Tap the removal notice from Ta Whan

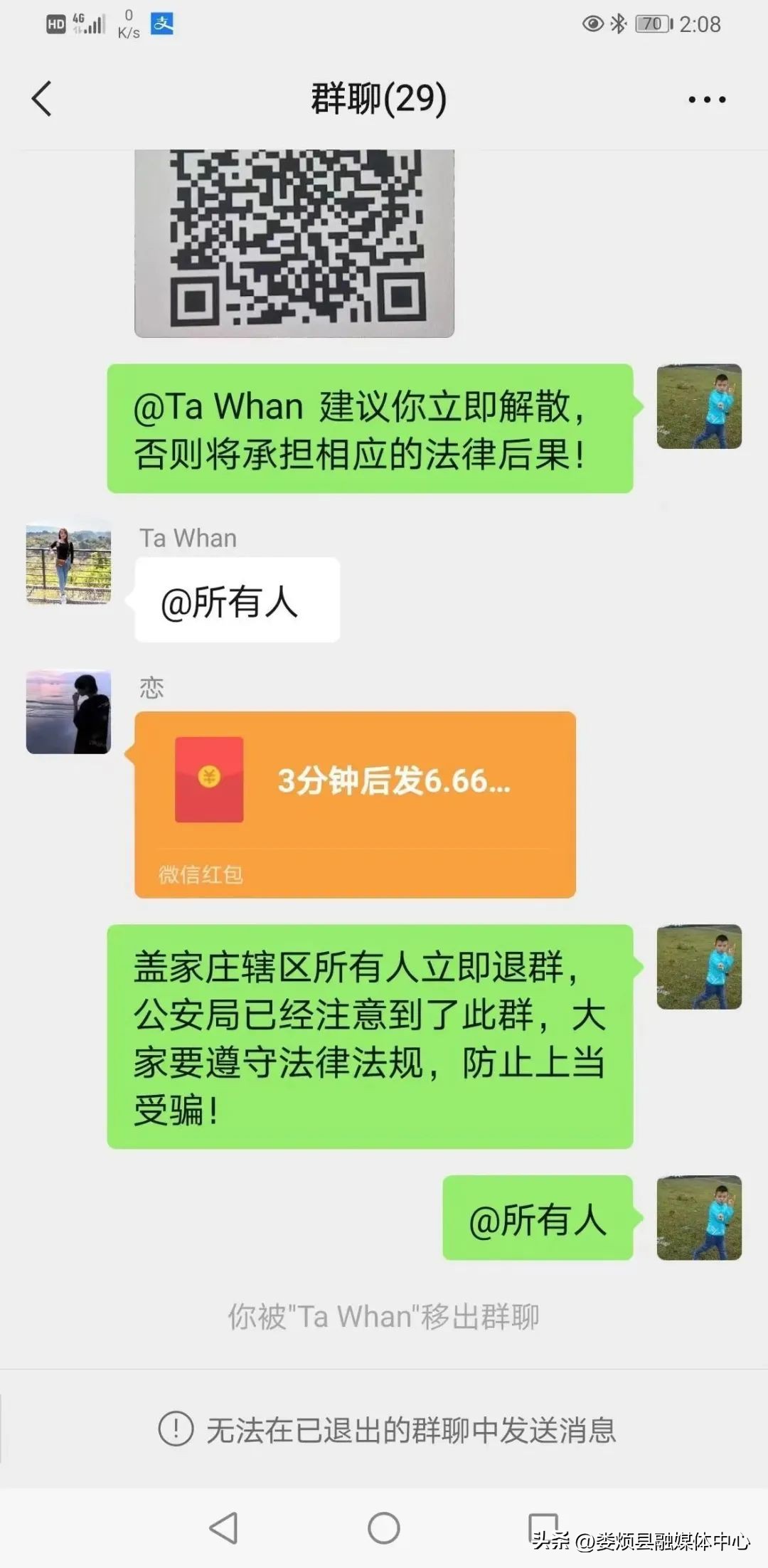coord(384,1313)
